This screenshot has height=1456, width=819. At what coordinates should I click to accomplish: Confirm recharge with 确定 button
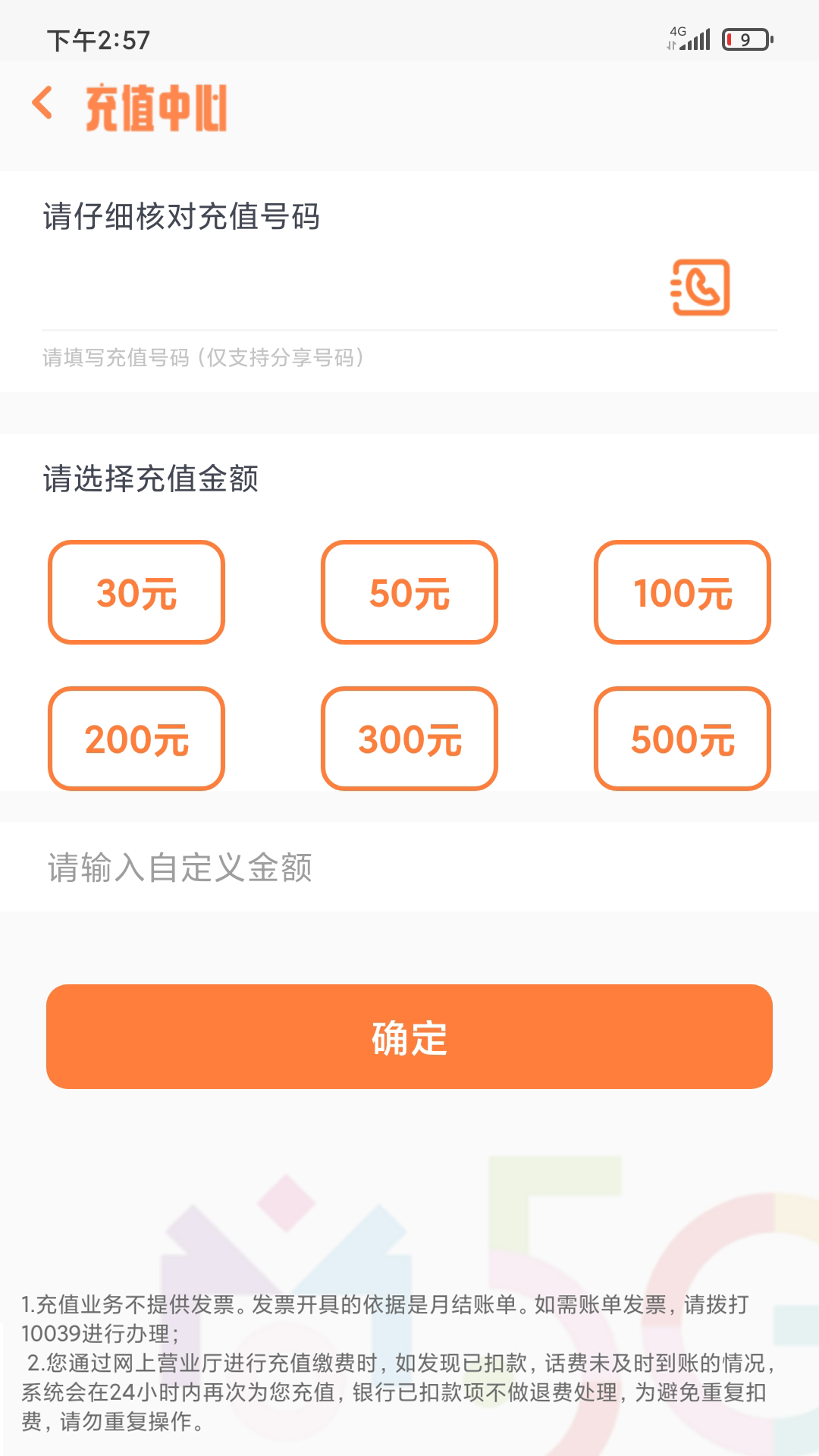point(409,1037)
